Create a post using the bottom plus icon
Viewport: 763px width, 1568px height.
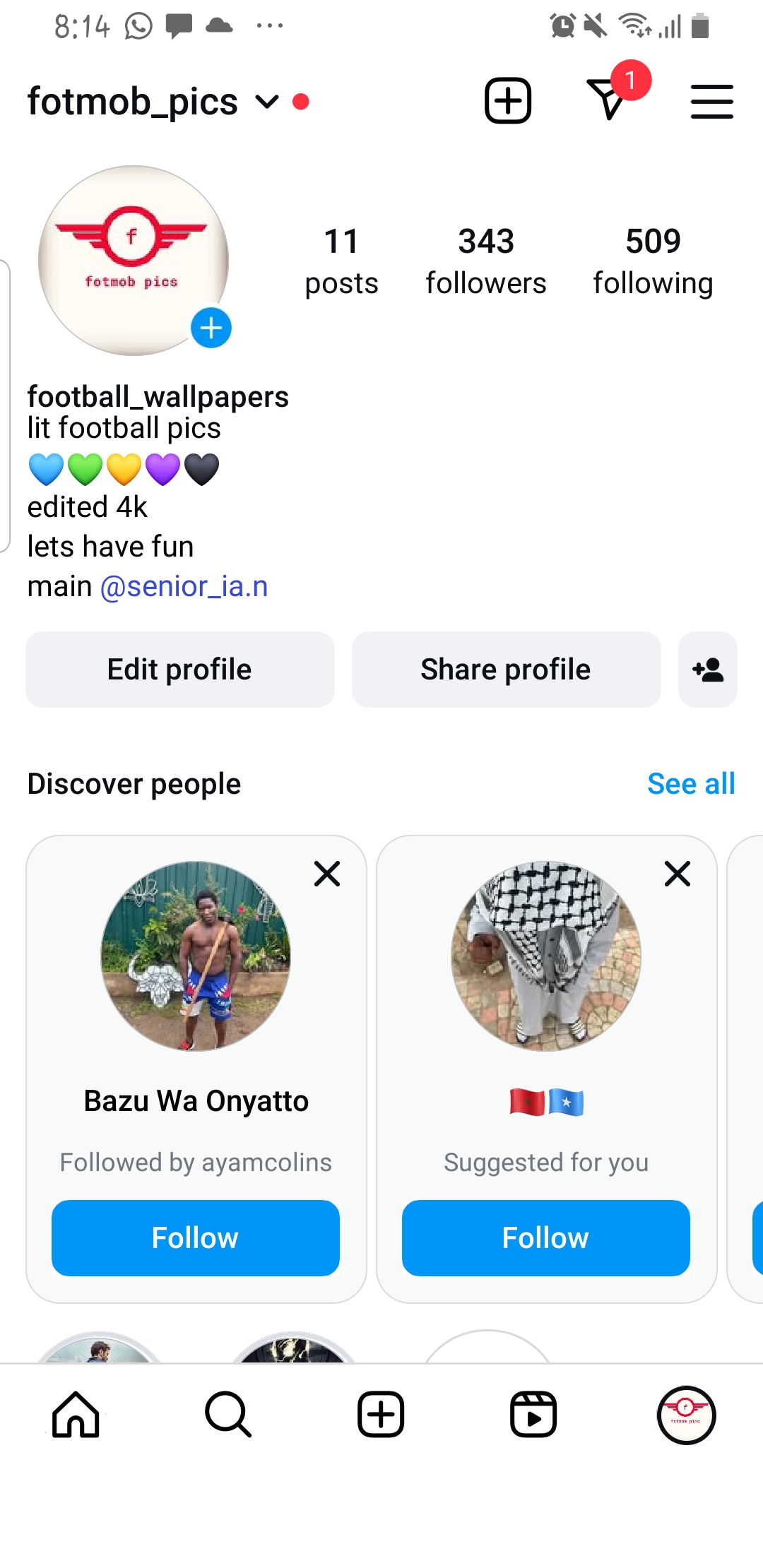click(381, 1415)
